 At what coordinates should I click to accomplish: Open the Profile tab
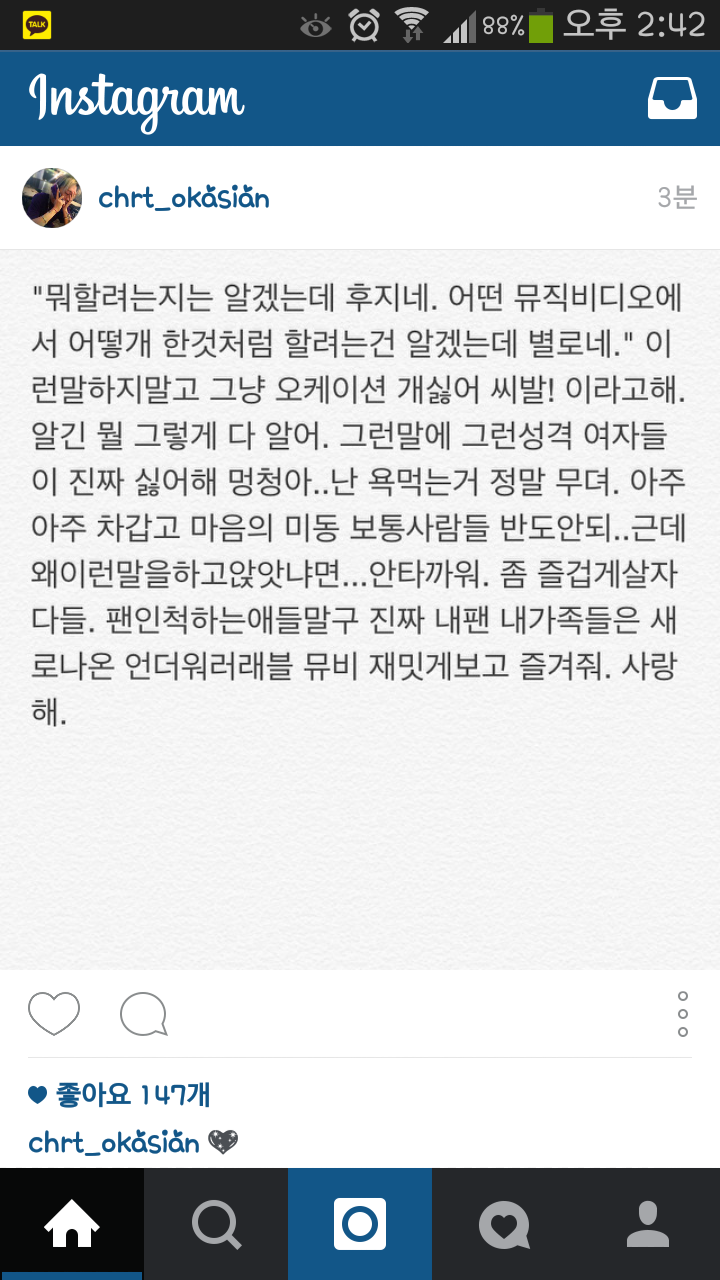tap(648, 1224)
